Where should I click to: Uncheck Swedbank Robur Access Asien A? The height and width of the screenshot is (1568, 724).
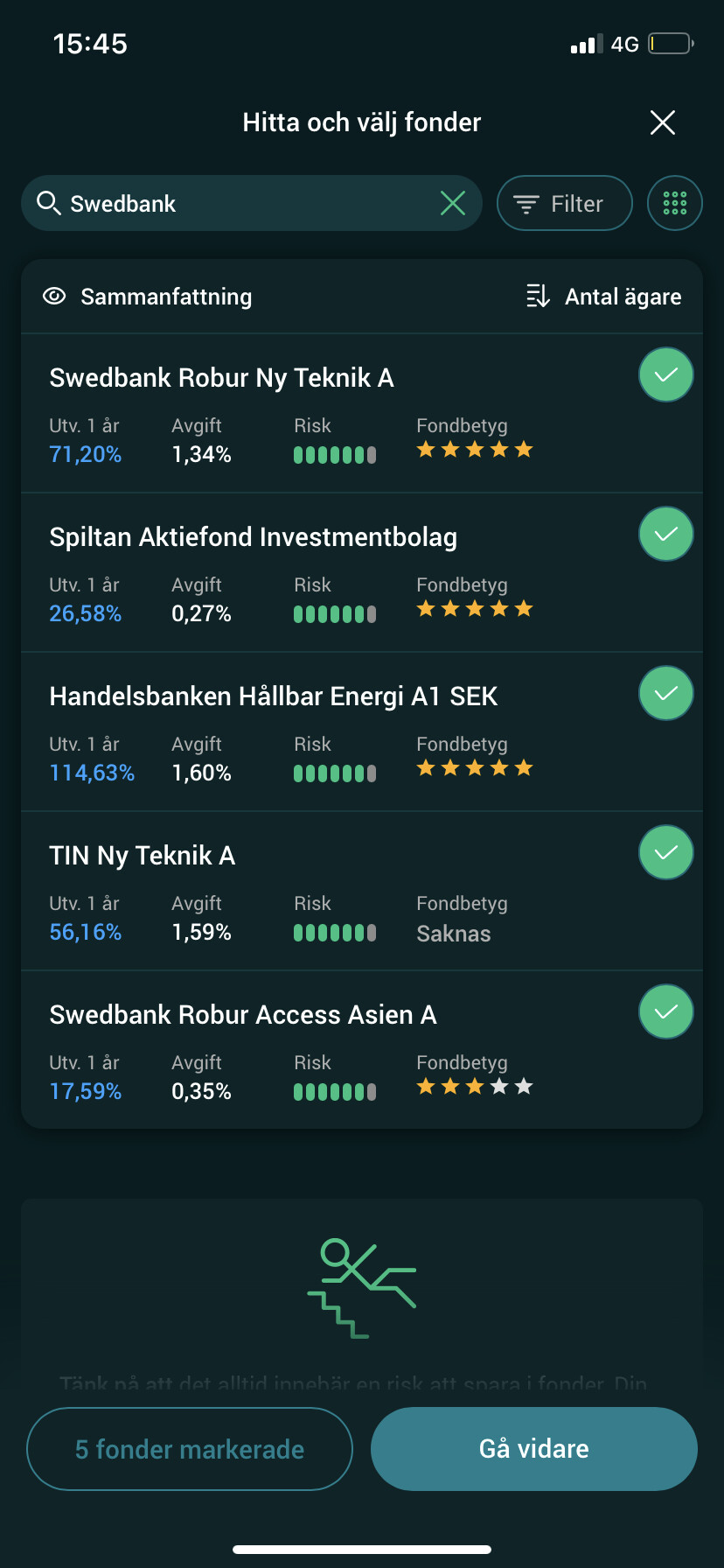coord(666,1011)
